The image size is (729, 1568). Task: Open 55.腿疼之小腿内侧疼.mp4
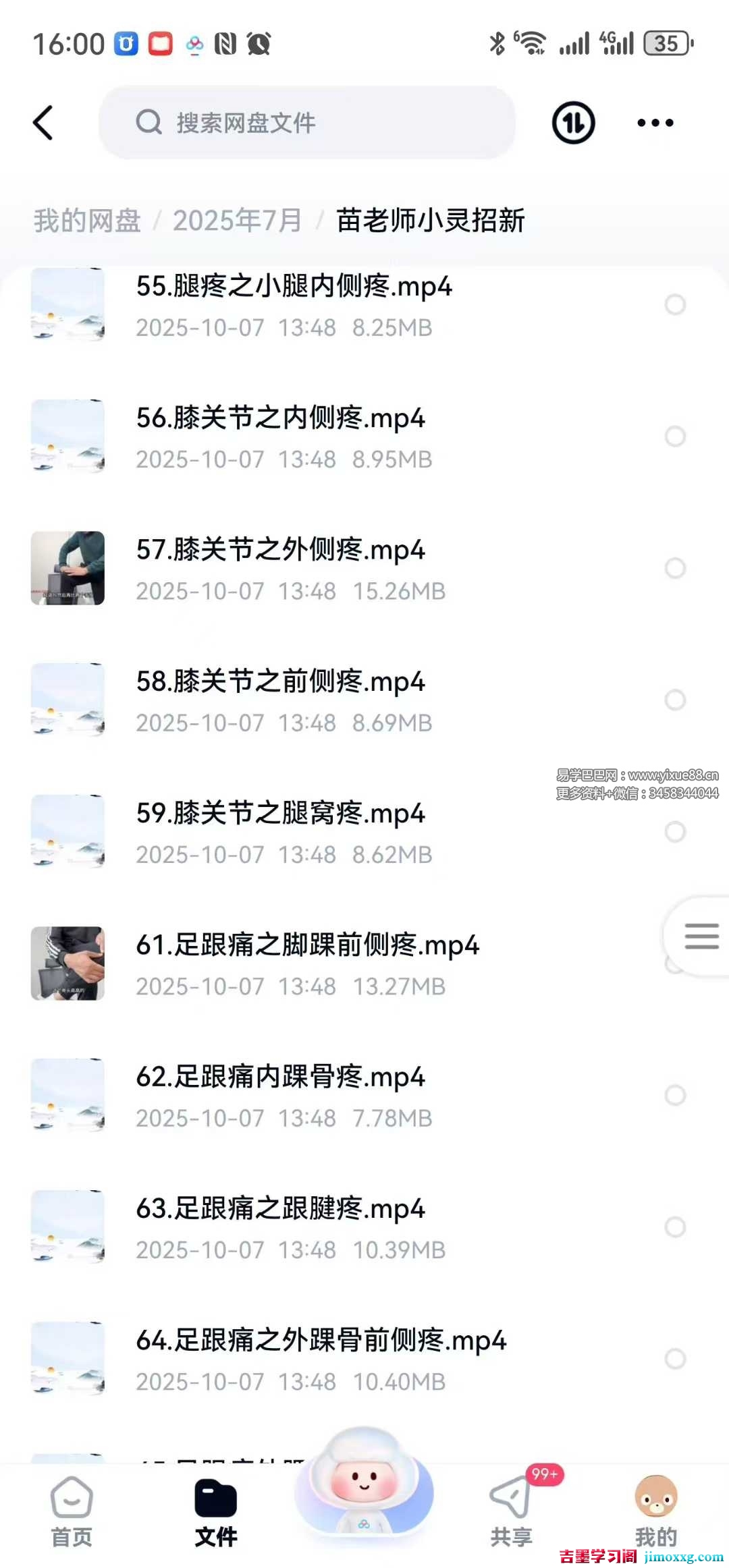pos(294,287)
